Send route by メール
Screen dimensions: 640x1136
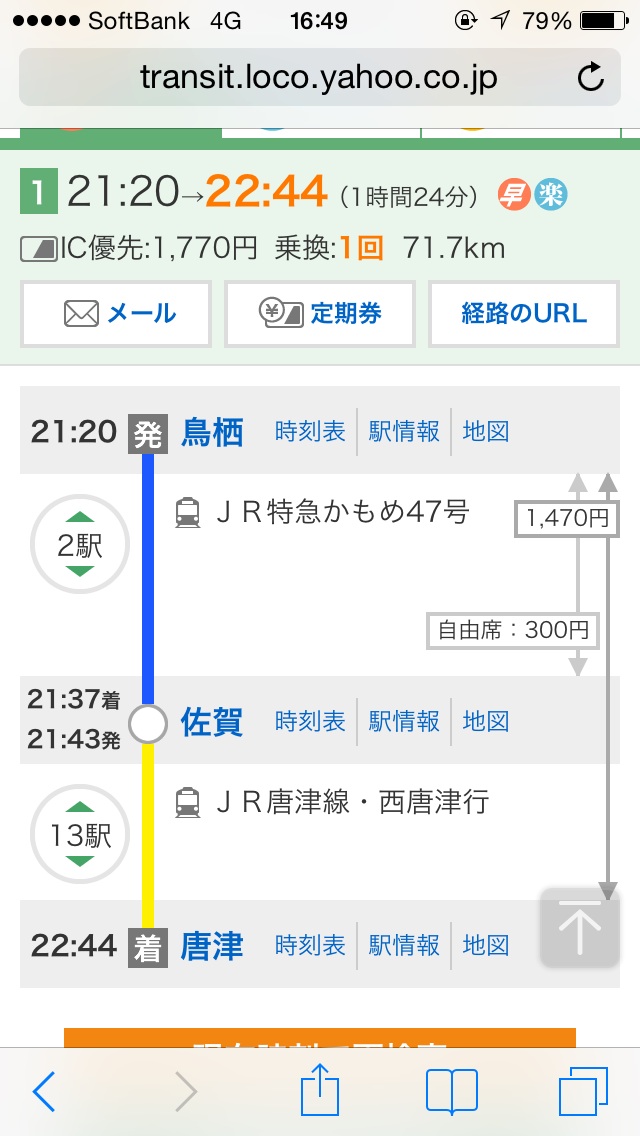click(x=116, y=313)
